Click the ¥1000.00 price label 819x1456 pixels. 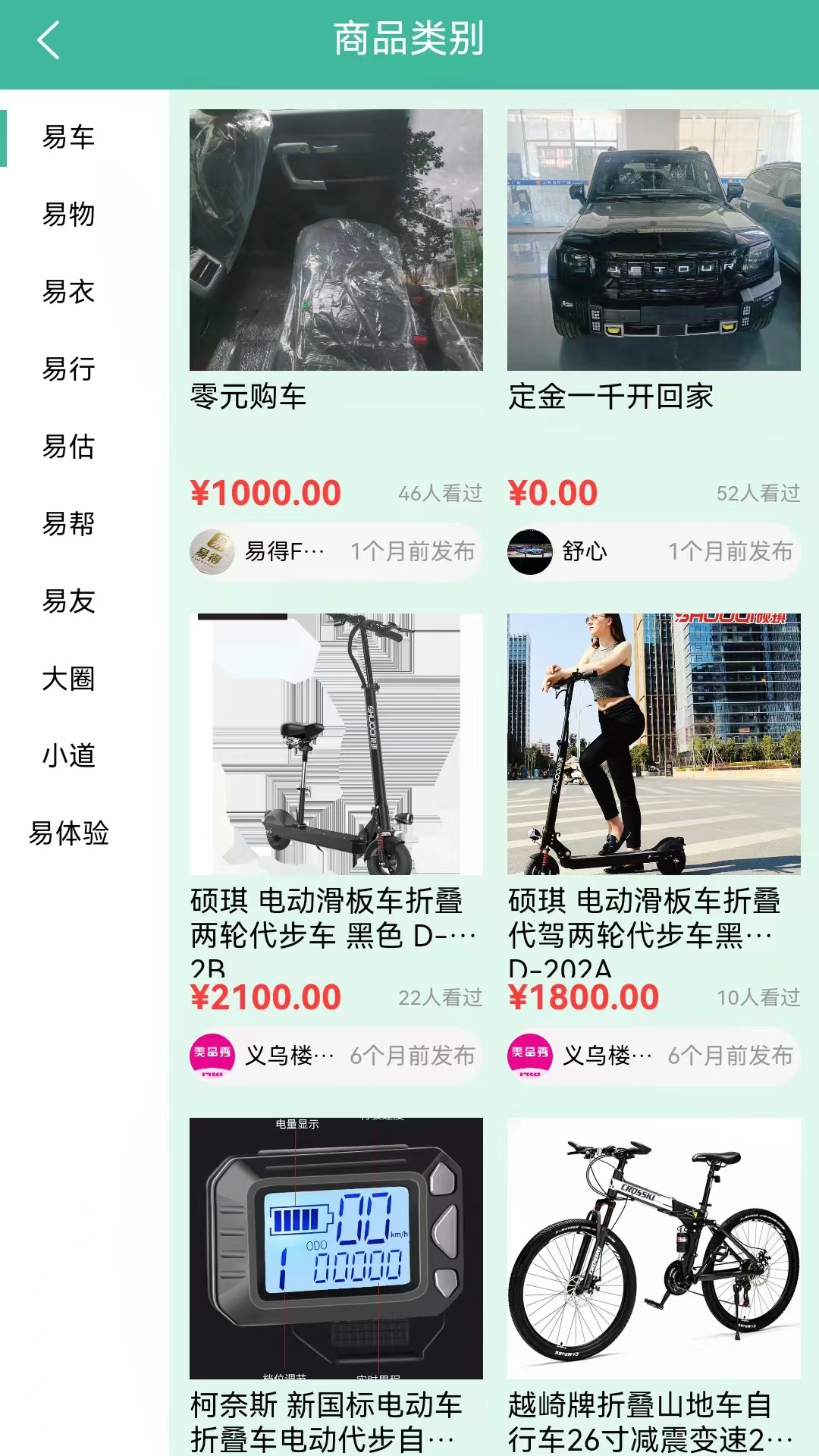pyautogui.click(x=264, y=493)
